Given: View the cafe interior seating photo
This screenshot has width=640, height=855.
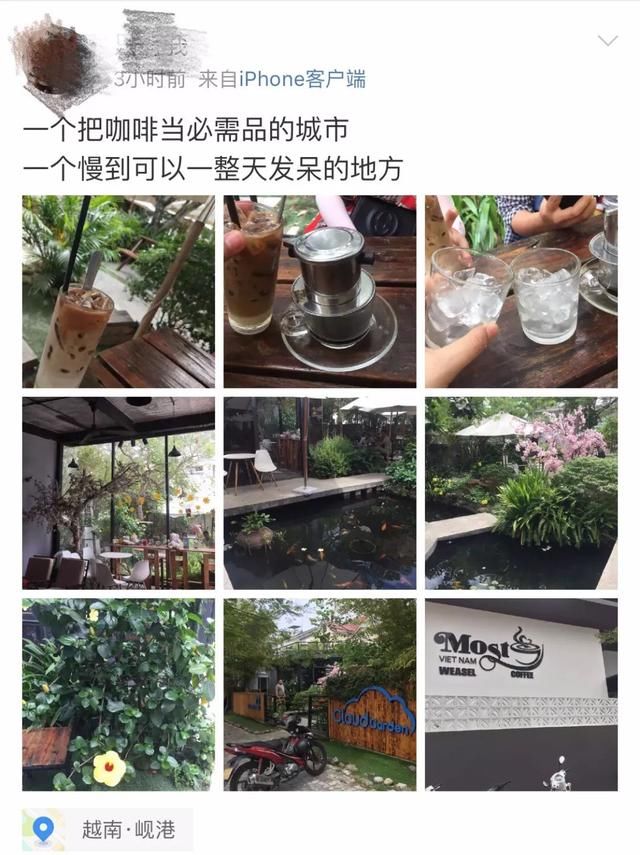Looking at the screenshot, I should tap(118, 493).
